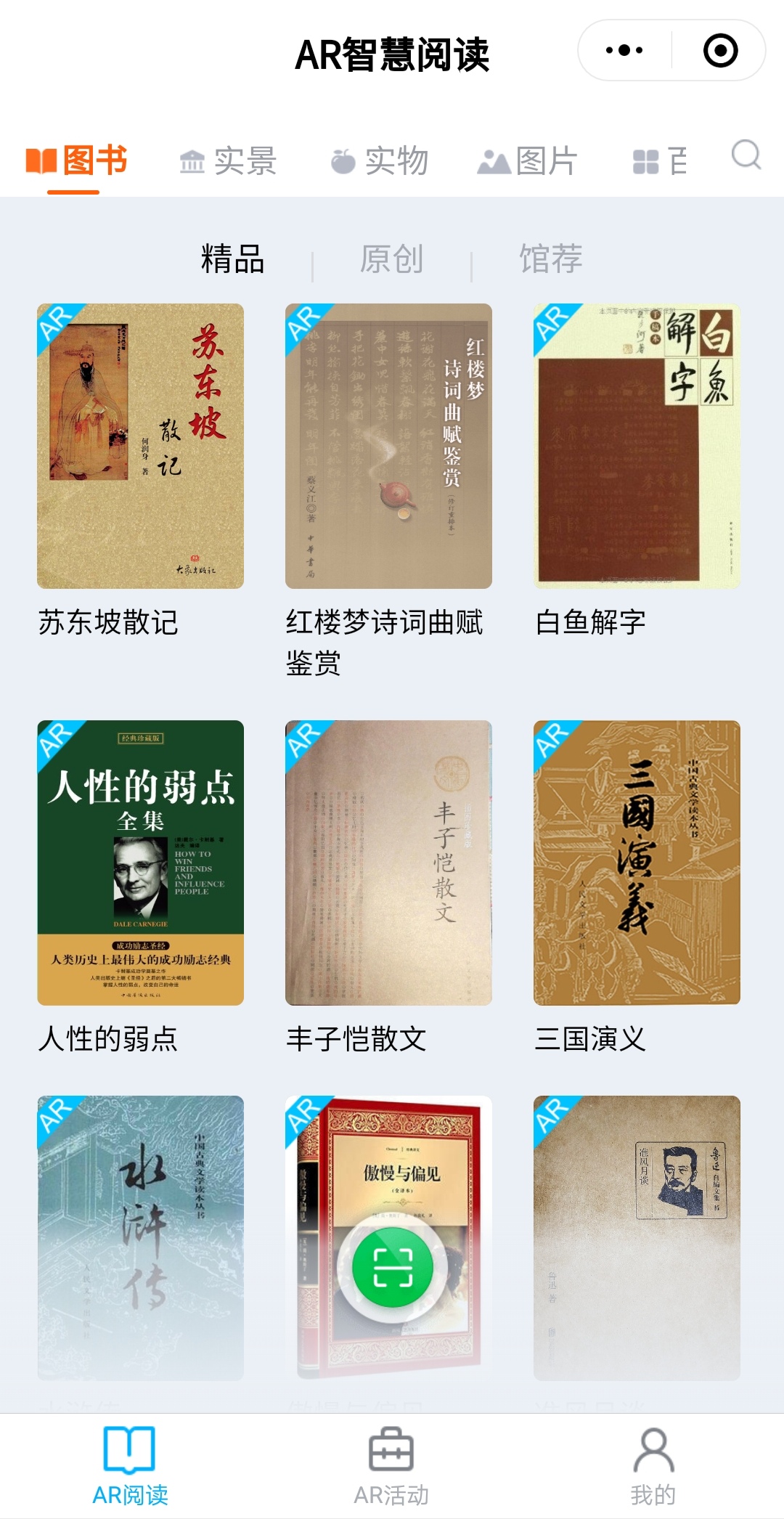Open the search icon
Image resolution: width=784 pixels, height=1519 pixels.
coord(746,155)
